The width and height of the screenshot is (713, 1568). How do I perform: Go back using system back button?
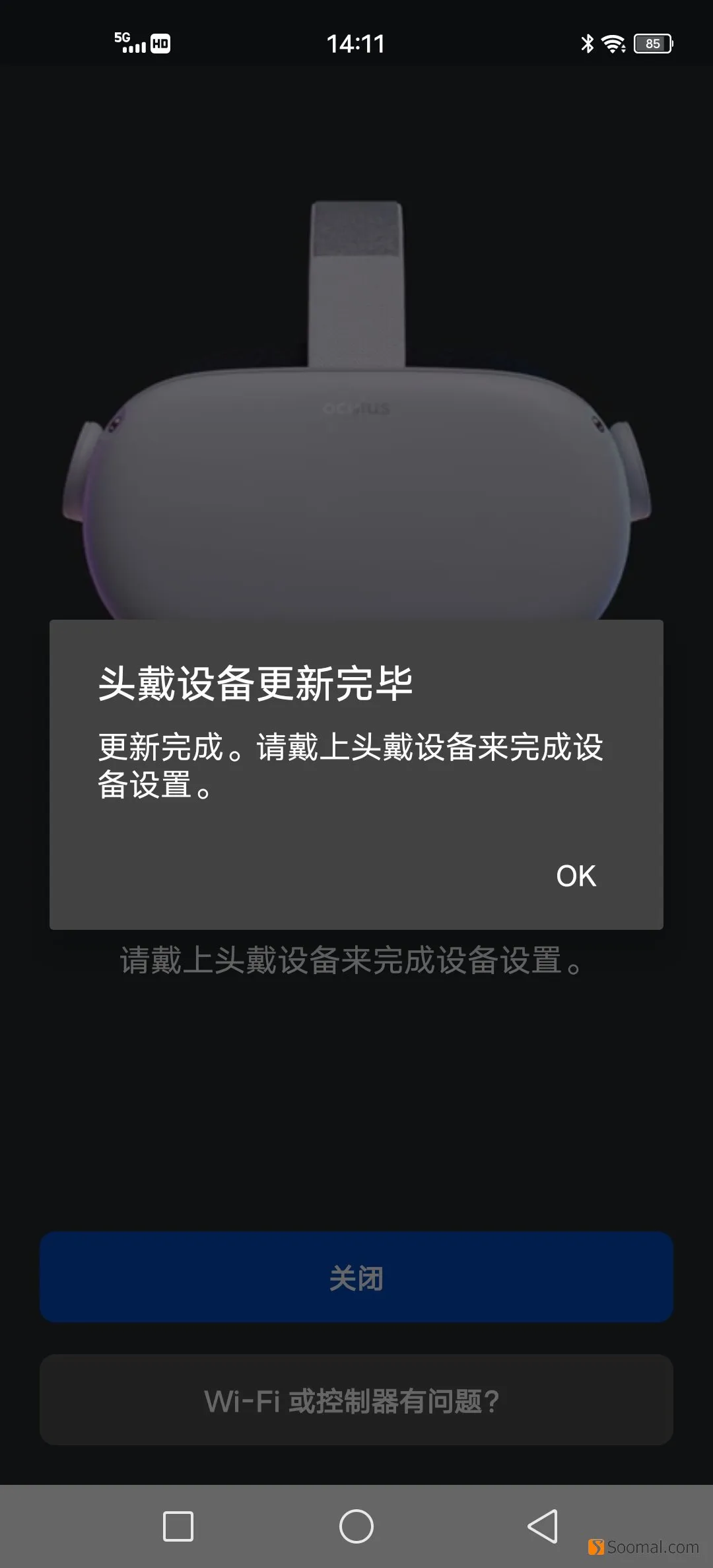pos(543,1526)
